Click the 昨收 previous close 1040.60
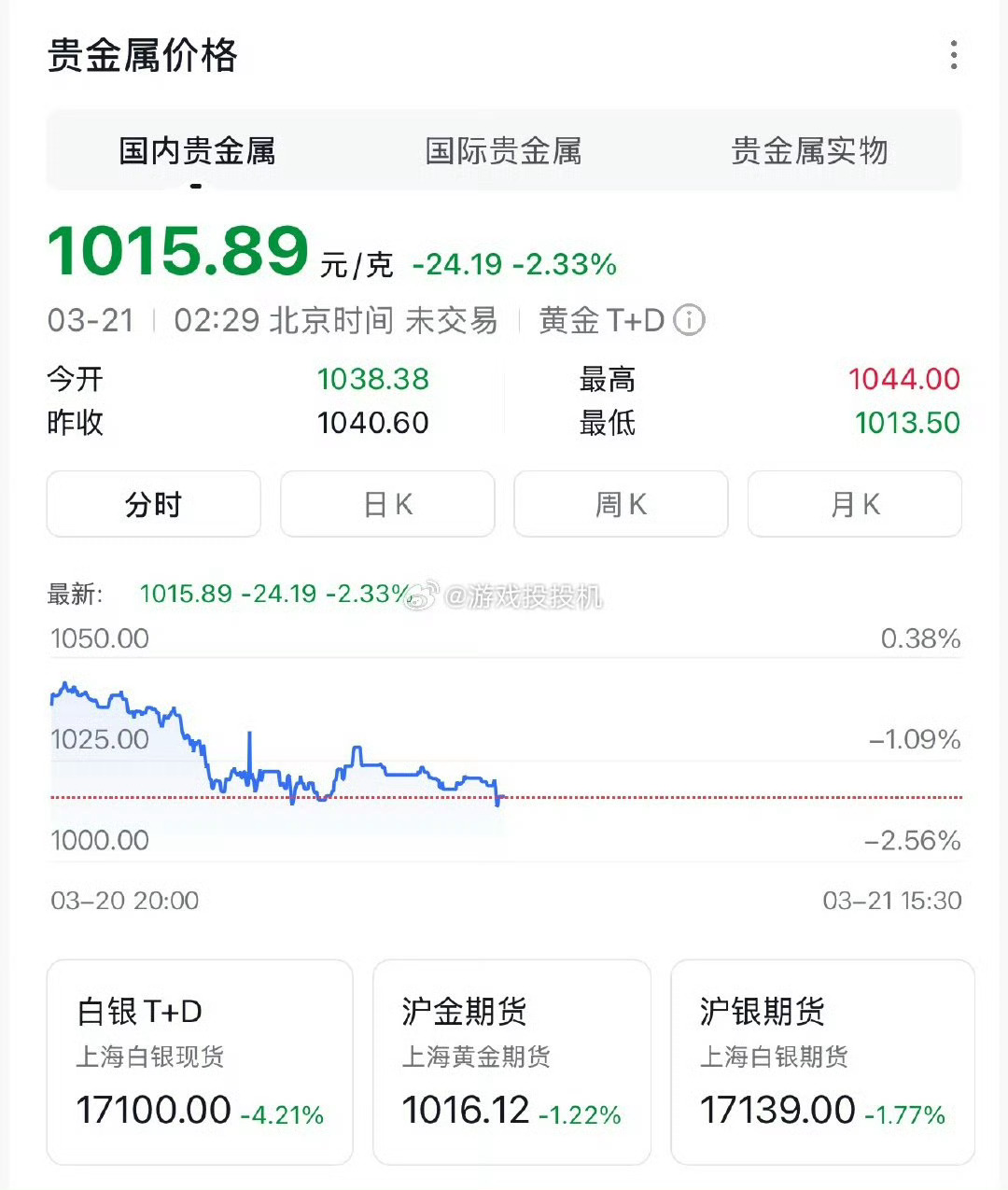 373,423
